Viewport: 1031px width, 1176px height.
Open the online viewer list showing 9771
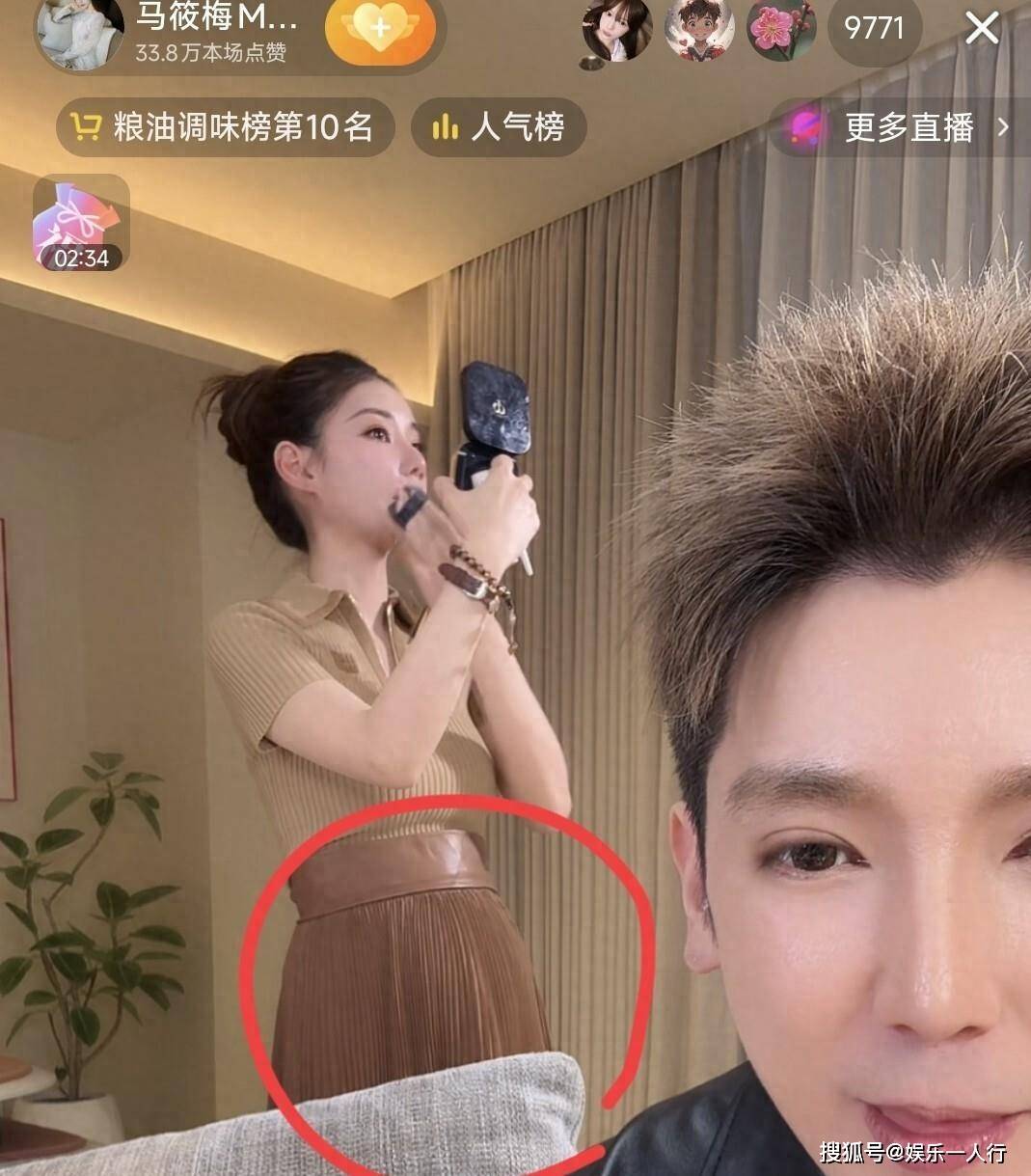click(874, 29)
